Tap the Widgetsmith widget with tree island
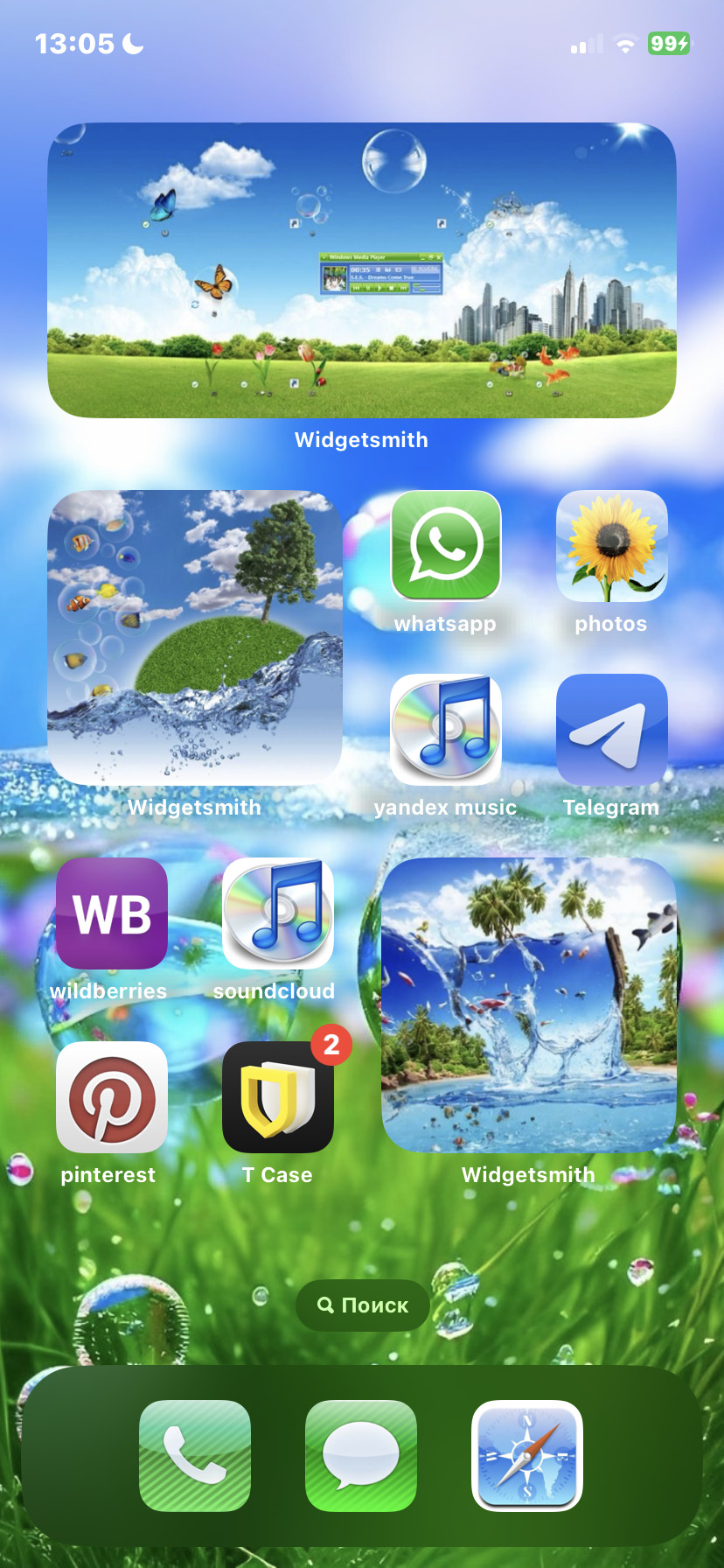 (195, 637)
